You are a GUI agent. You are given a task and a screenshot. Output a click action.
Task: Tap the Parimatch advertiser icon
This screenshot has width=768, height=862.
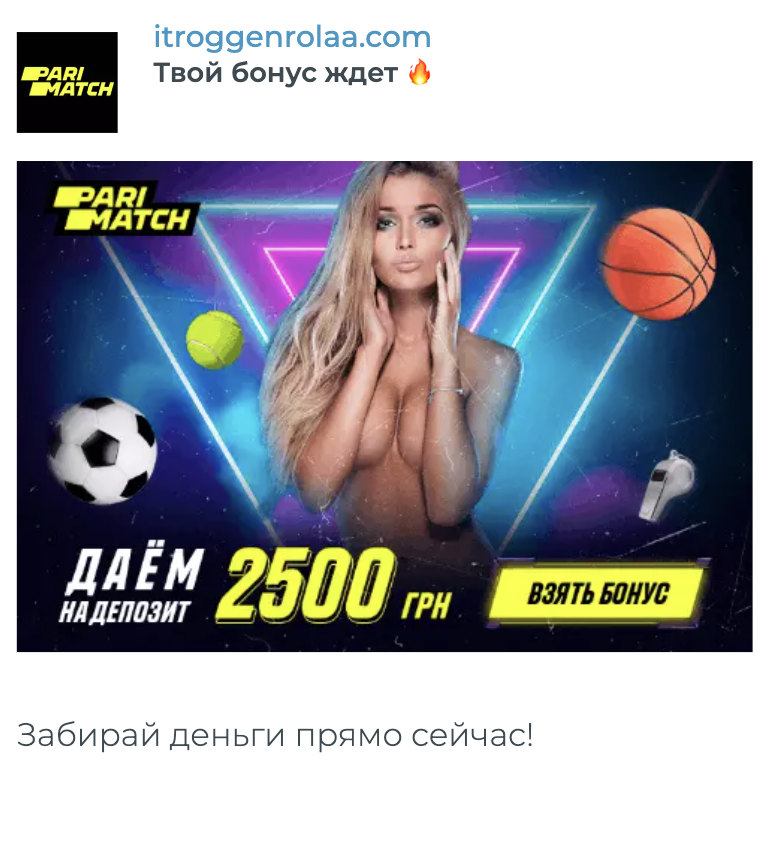(67, 82)
